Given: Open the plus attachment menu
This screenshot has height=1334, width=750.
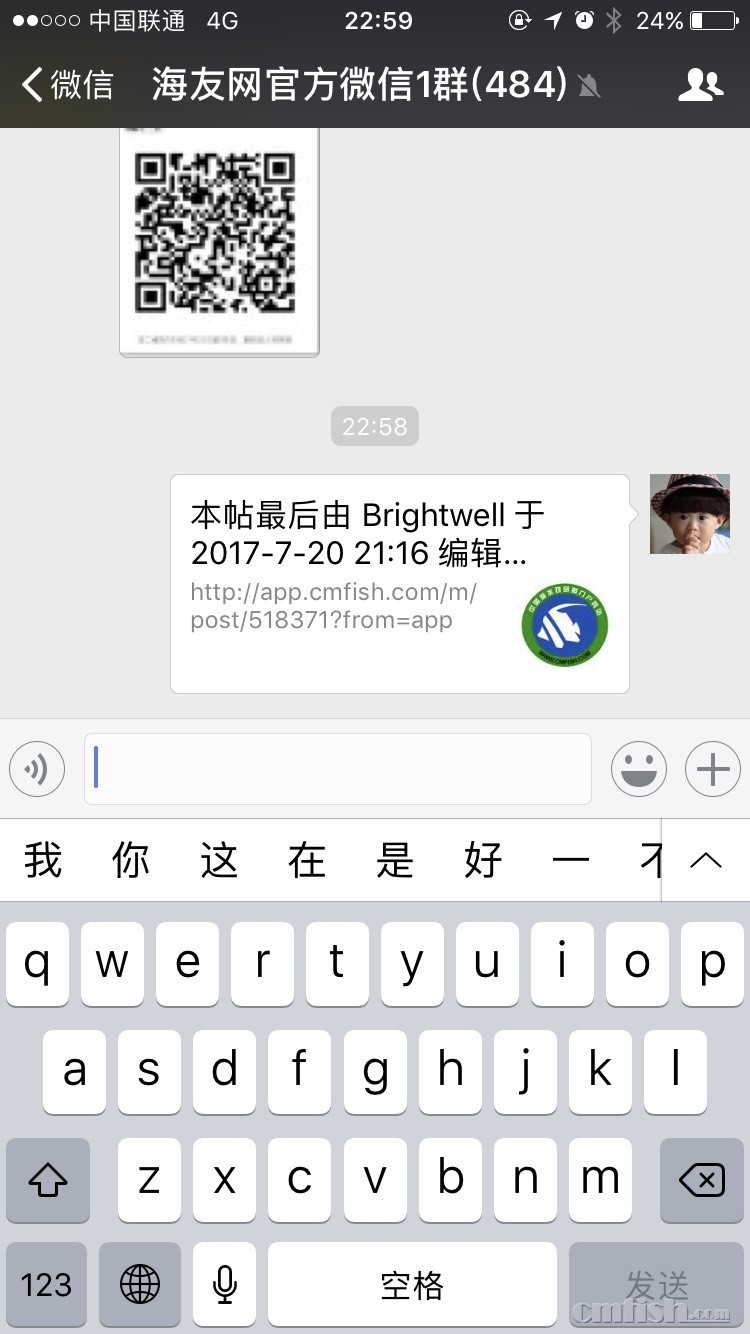Looking at the screenshot, I should (x=713, y=769).
